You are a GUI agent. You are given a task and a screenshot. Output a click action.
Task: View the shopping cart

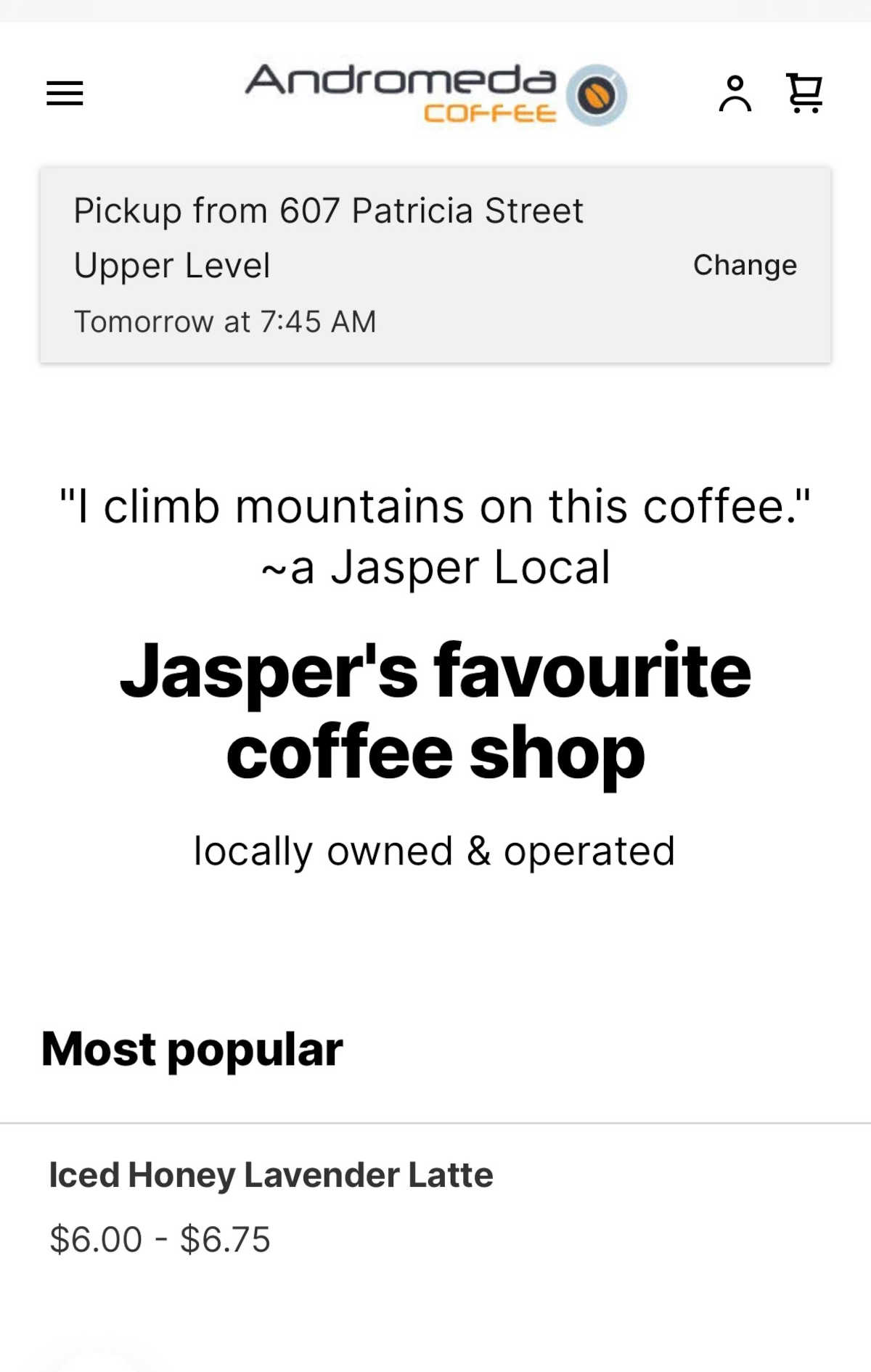click(804, 94)
